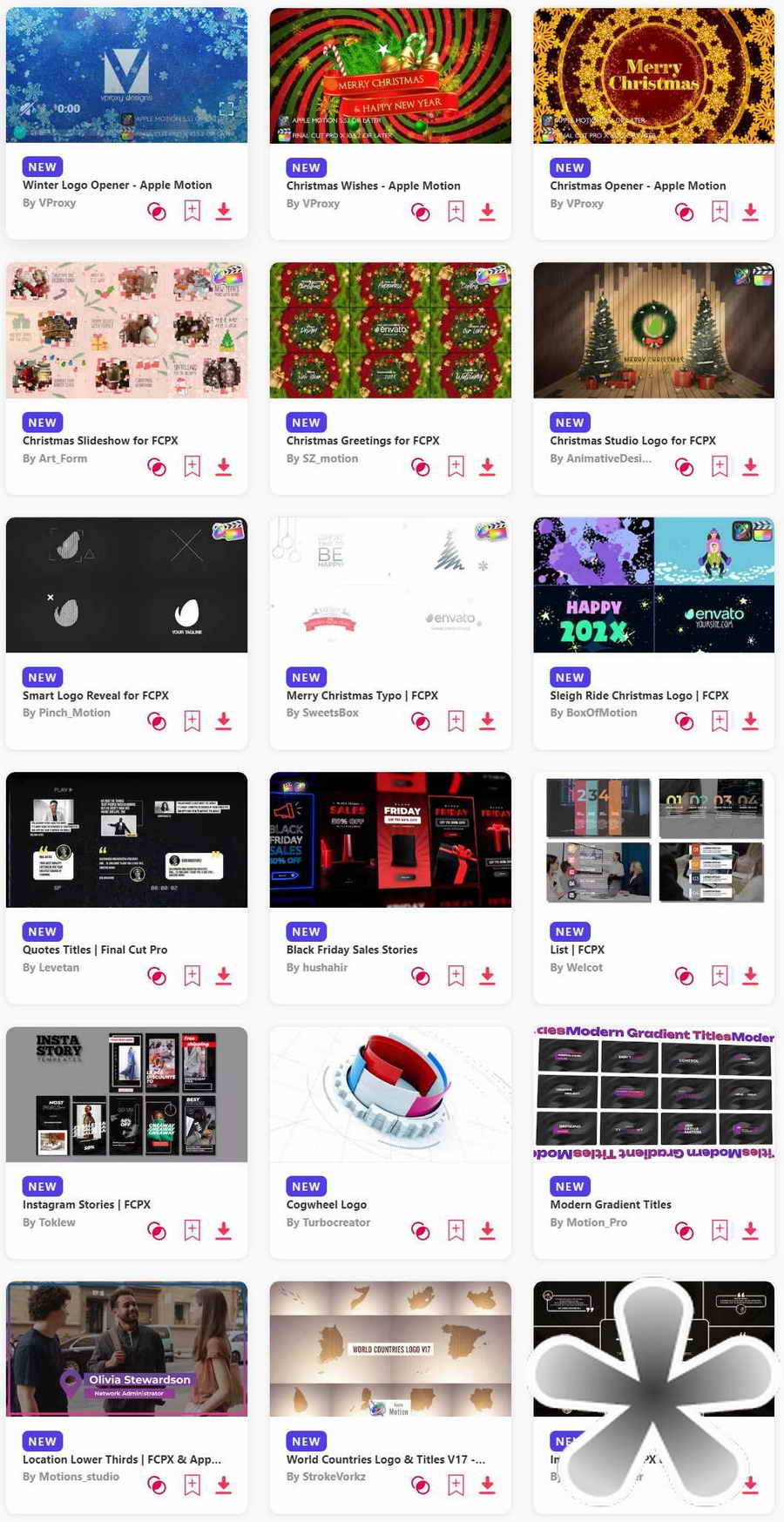Unmute the Winter Logo Opener preview

tap(27, 109)
